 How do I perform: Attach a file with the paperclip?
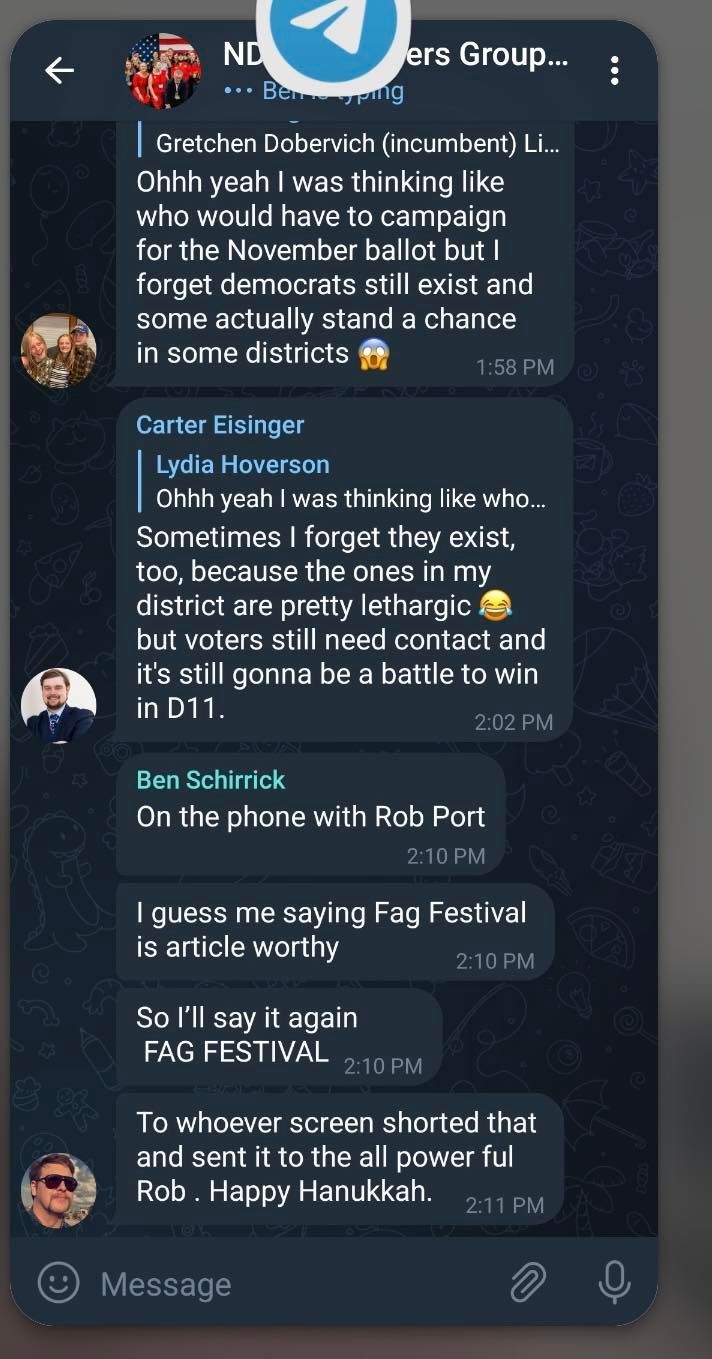click(528, 1283)
